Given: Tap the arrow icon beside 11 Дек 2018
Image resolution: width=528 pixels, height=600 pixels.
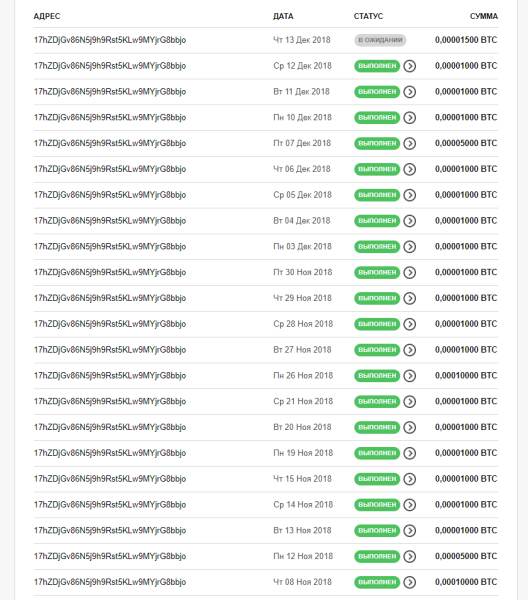Looking at the screenshot, I should [x=410, y=92].
